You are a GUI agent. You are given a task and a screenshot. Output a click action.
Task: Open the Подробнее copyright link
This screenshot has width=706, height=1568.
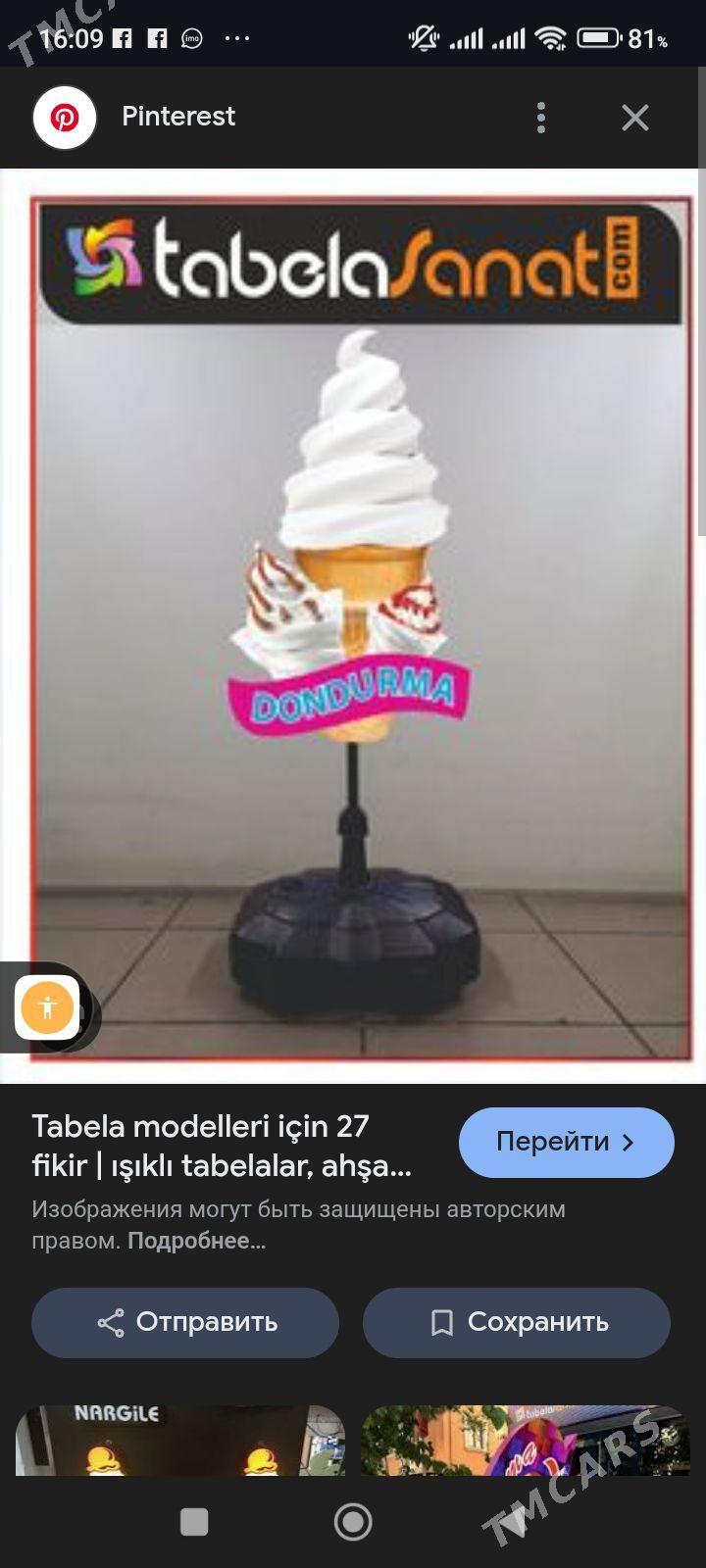[196, 1241]
